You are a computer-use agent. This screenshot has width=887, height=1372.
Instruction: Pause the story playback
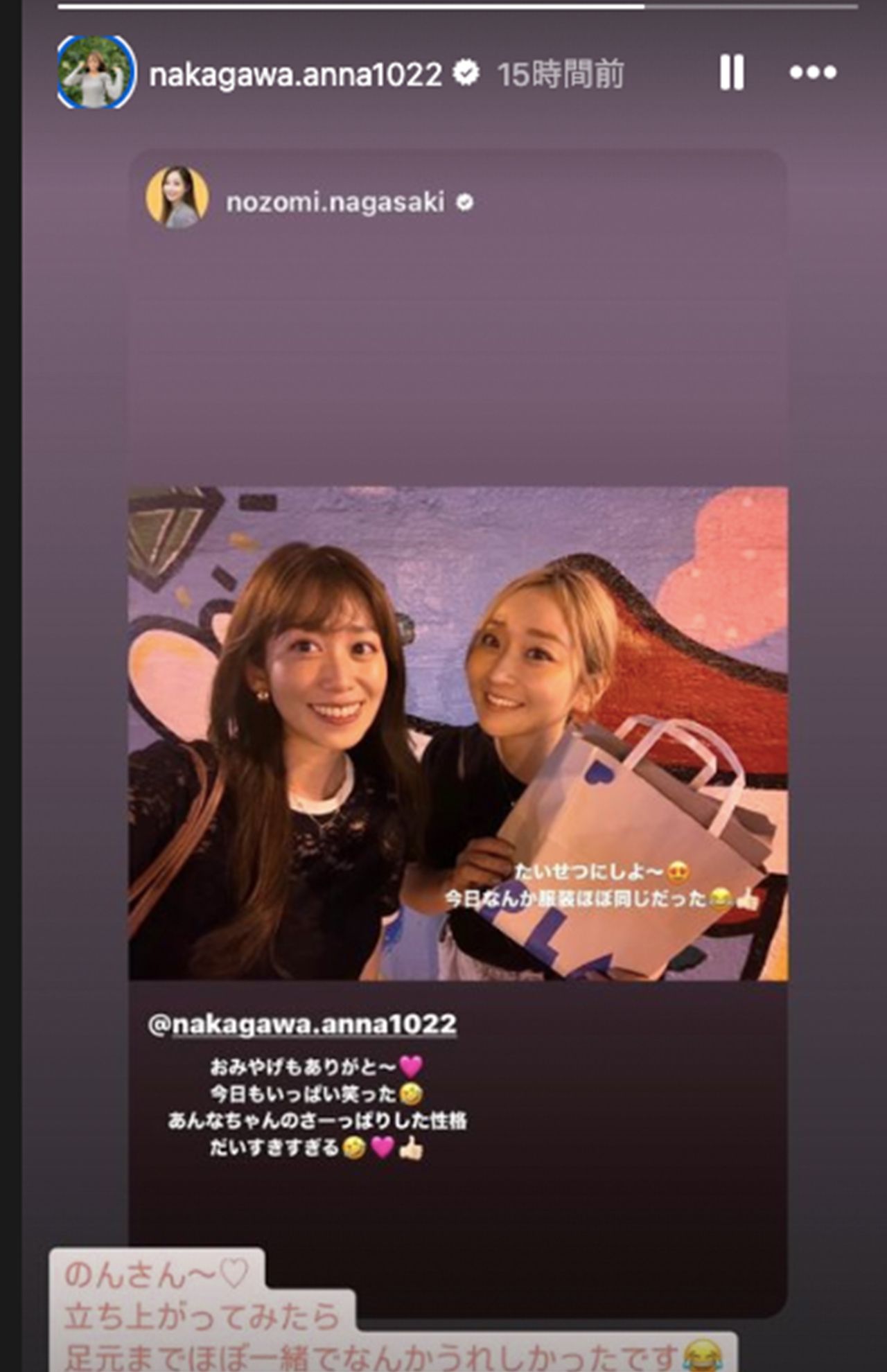point(731,73)
